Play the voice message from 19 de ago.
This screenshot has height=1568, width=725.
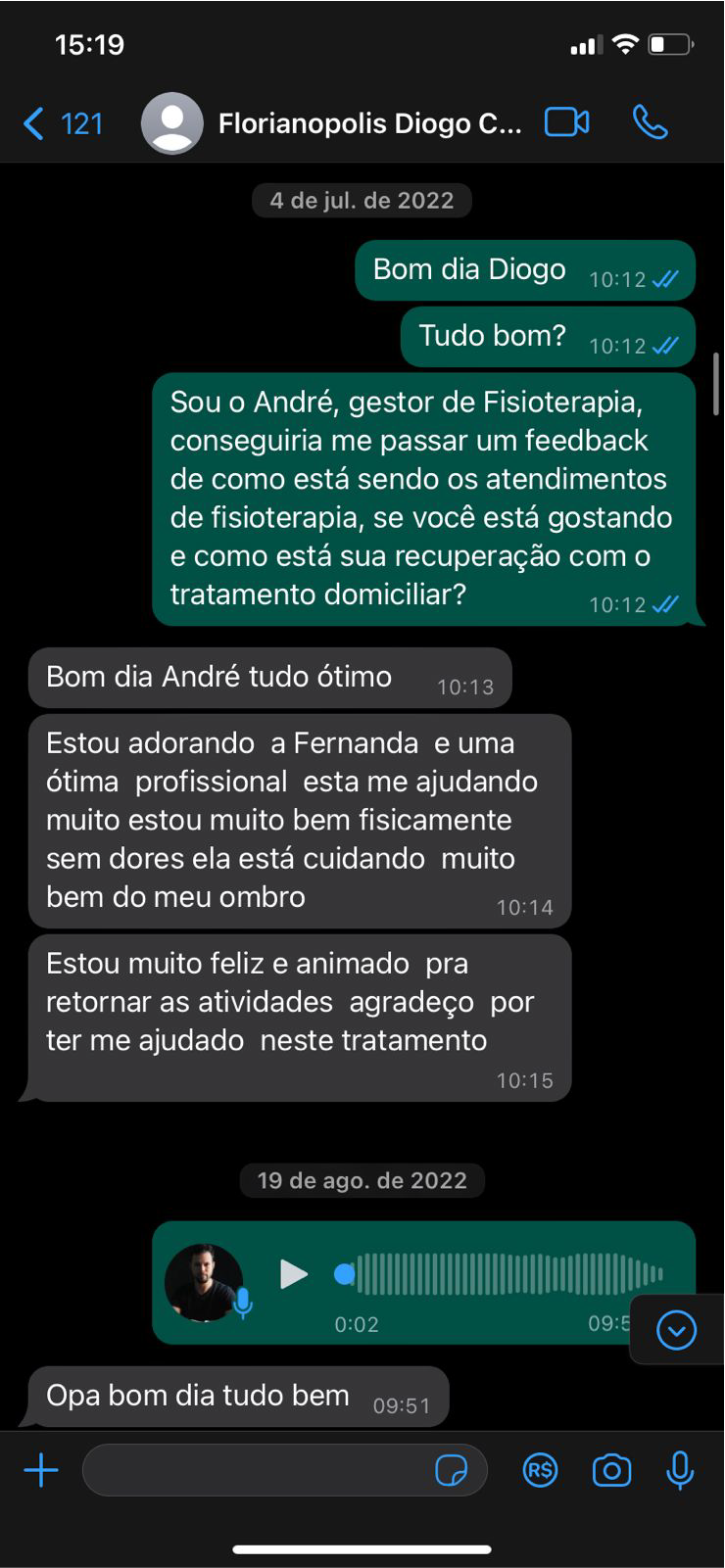(x=293, y=1274)
